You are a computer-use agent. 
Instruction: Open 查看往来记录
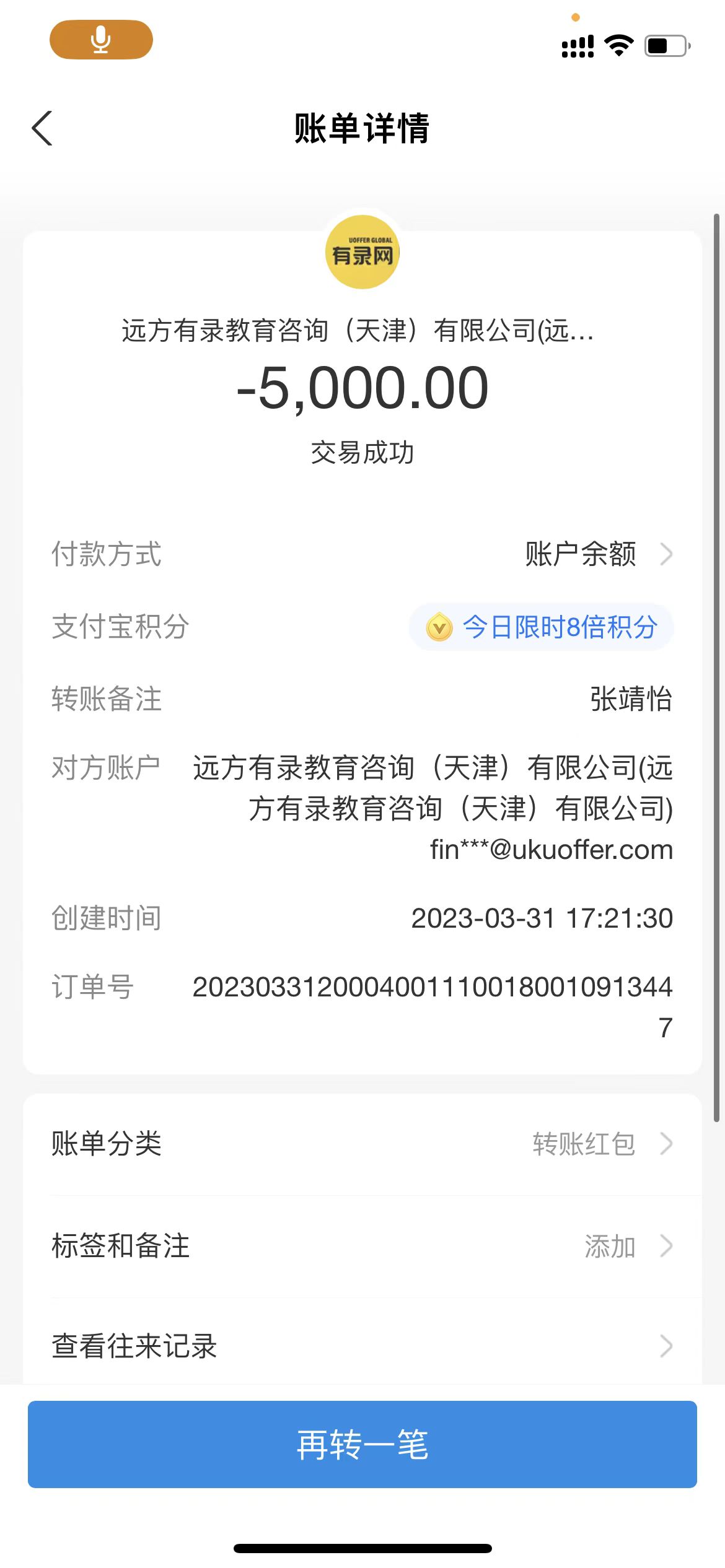coord(362,1346)
